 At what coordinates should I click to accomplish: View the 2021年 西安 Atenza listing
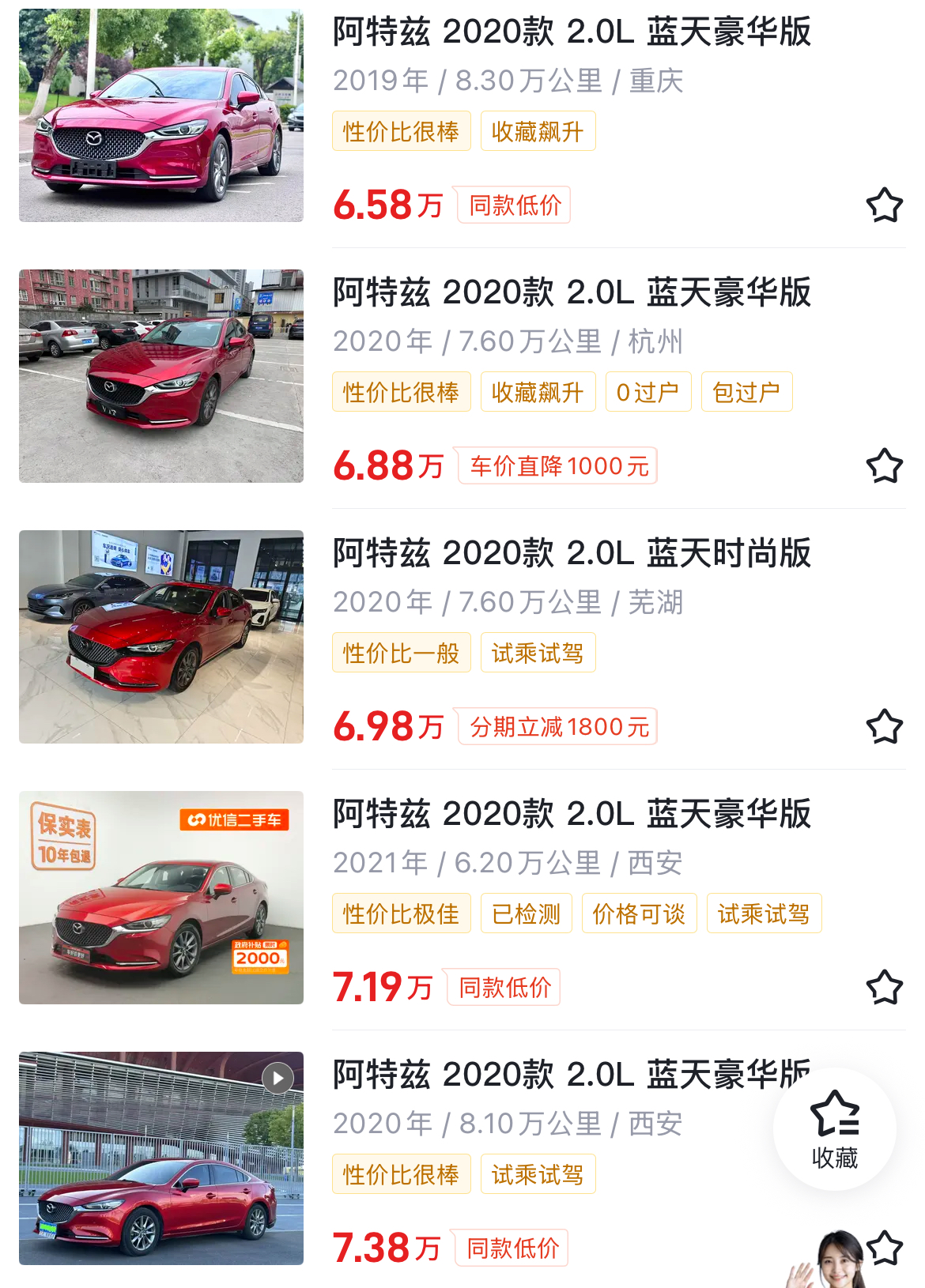(x=571, y=815)
